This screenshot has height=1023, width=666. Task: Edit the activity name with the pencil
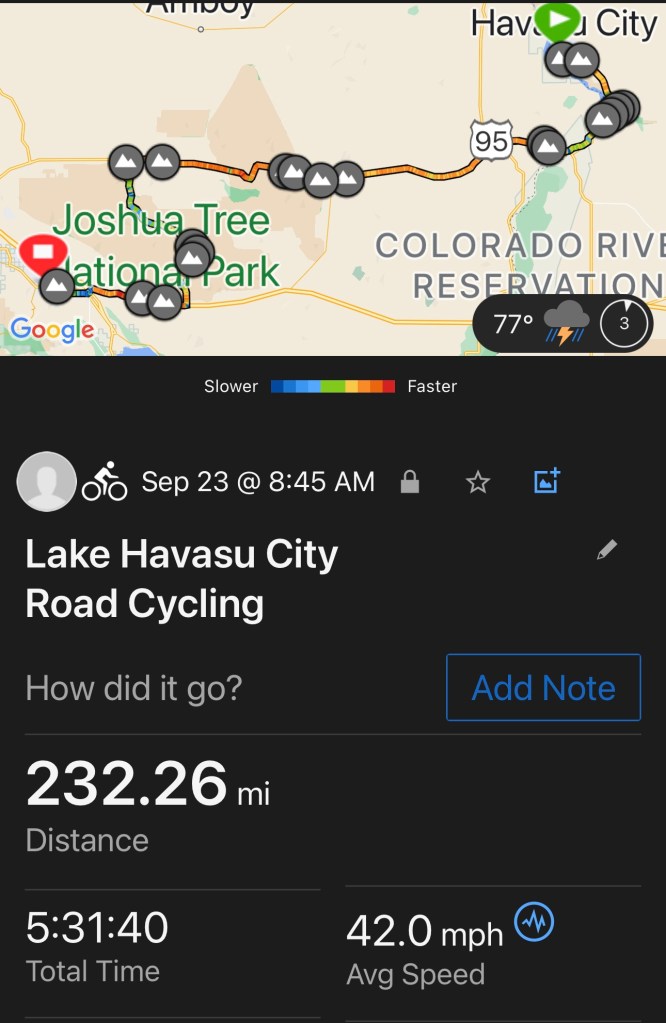pos(607,549)
